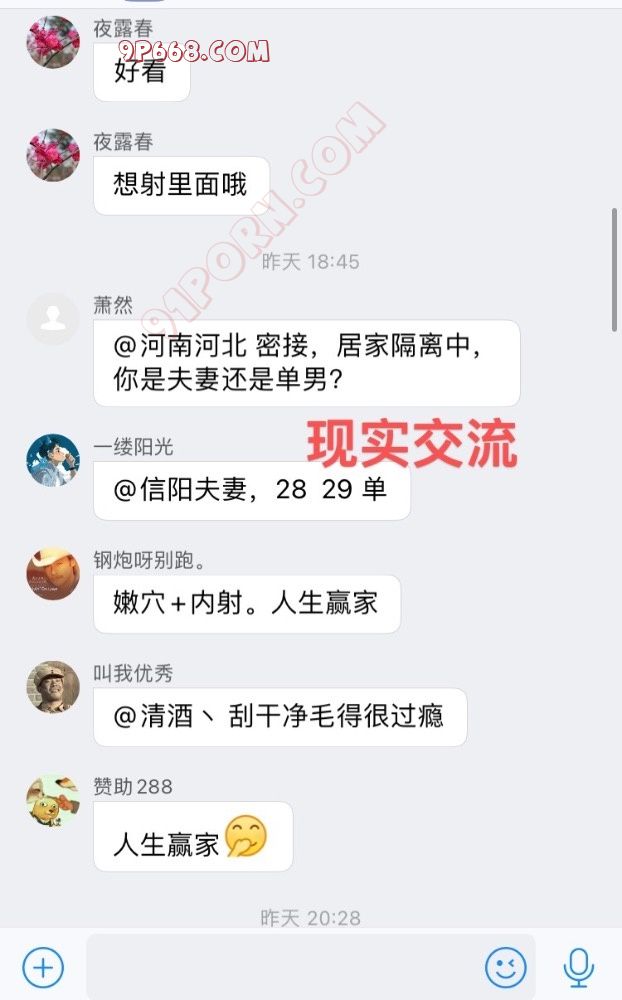
Task: Open 叫我优秀's avatar profile
Action: pos(52,686)
